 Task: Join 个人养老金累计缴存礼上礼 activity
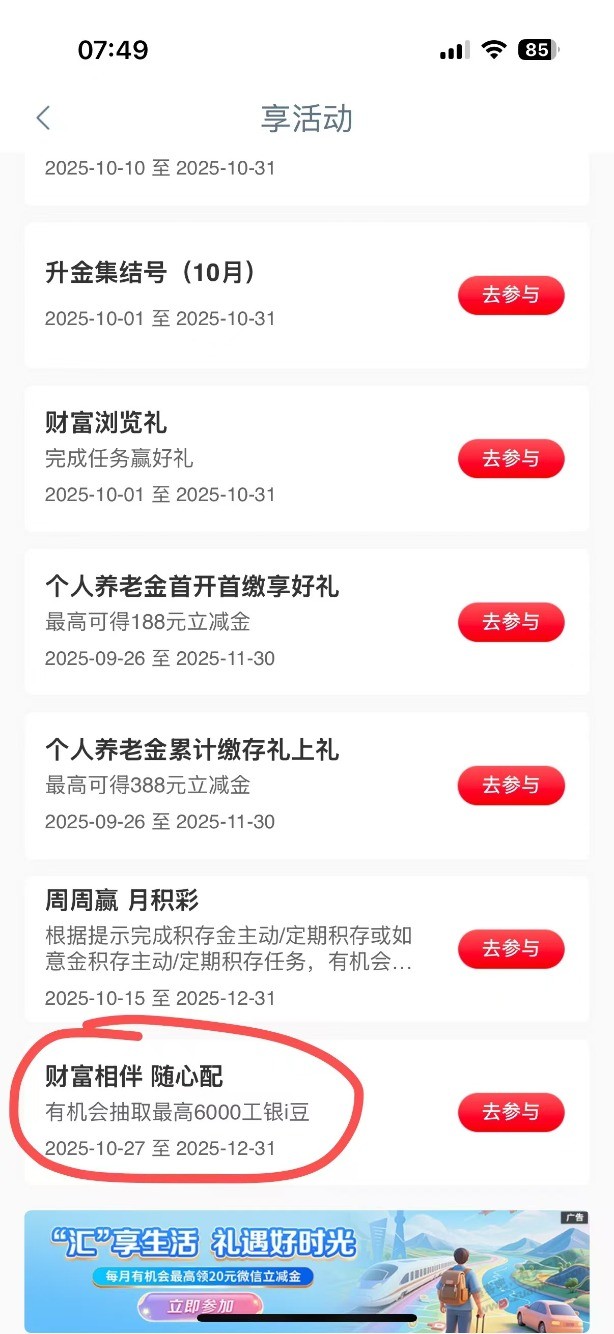click(511, 785)
